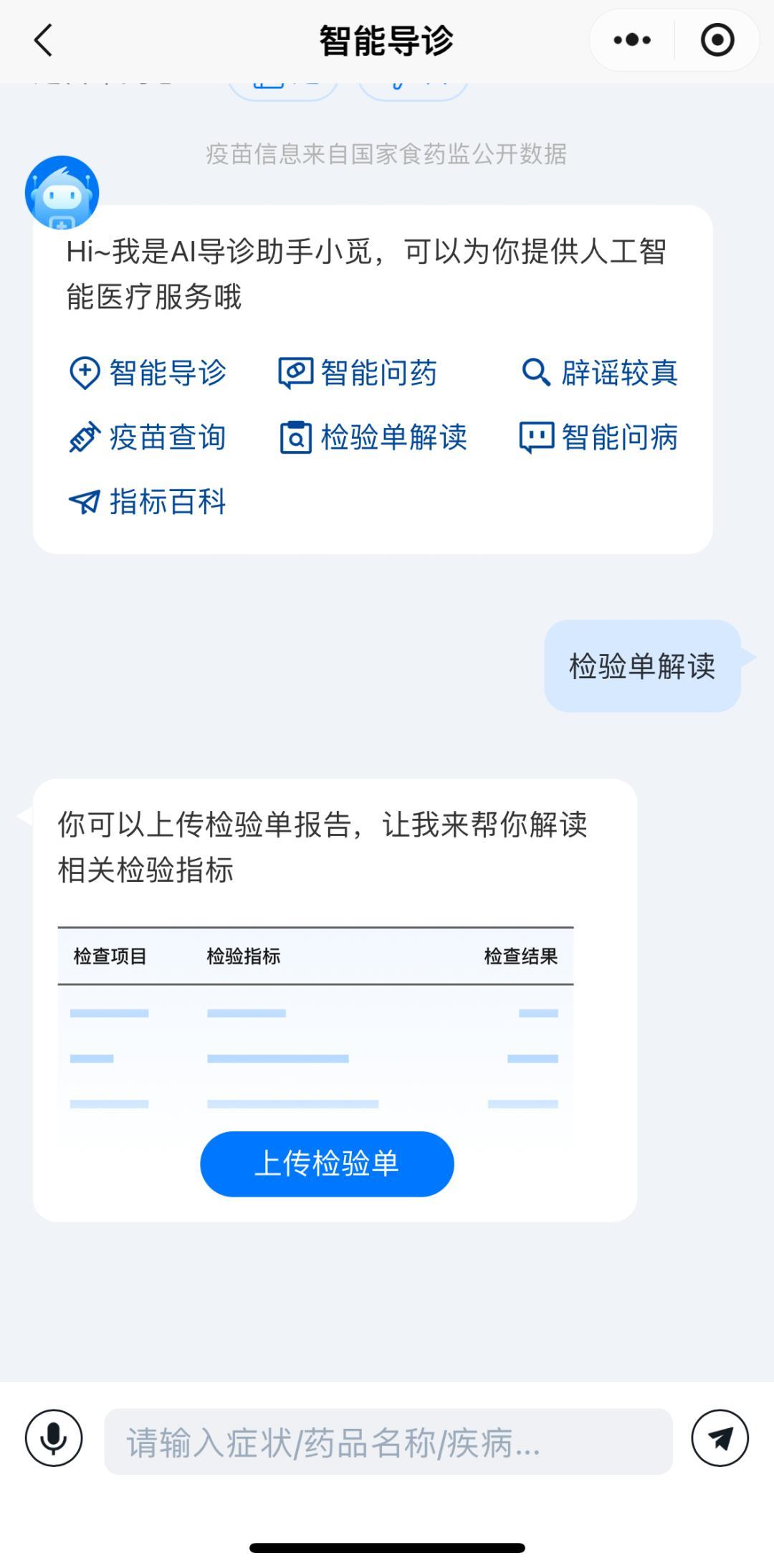The image size is (774, 1568).
Task: Choose 检验单解读 in the assistant menu
Action: coord(373,437)
